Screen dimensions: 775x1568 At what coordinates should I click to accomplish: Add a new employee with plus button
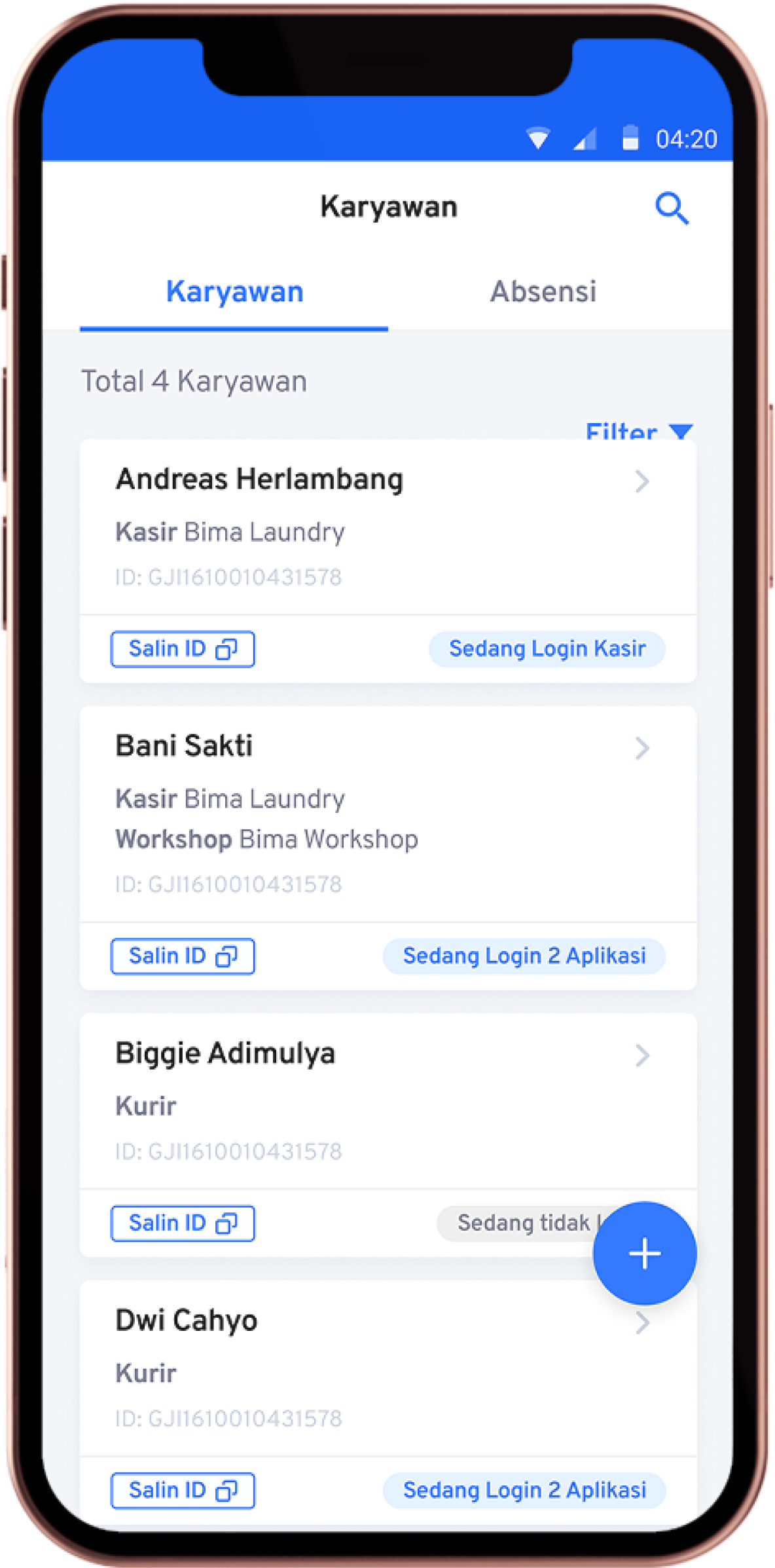pyautogui.click(x=644, y=1253)
